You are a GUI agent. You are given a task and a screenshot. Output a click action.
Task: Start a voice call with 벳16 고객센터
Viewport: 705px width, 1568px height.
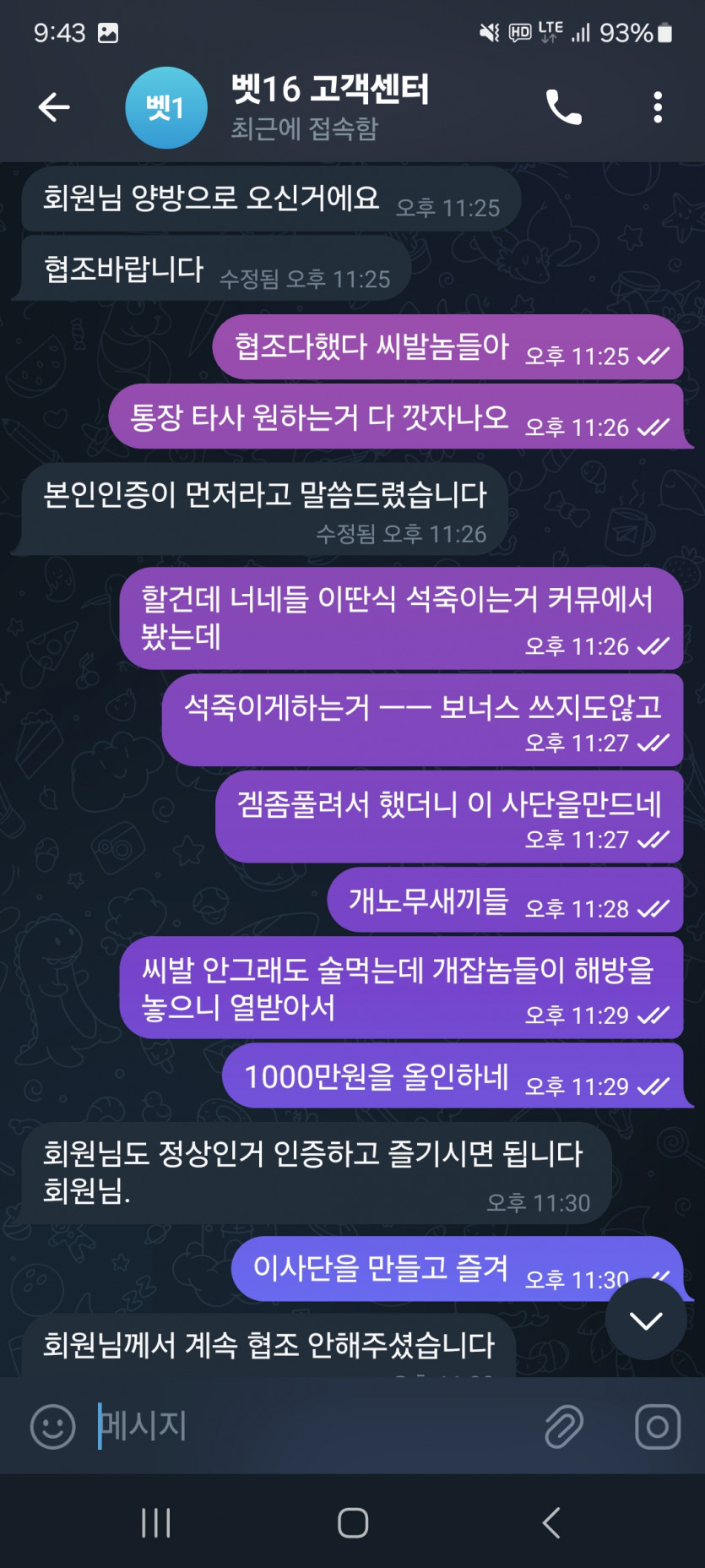coord(563,107)
